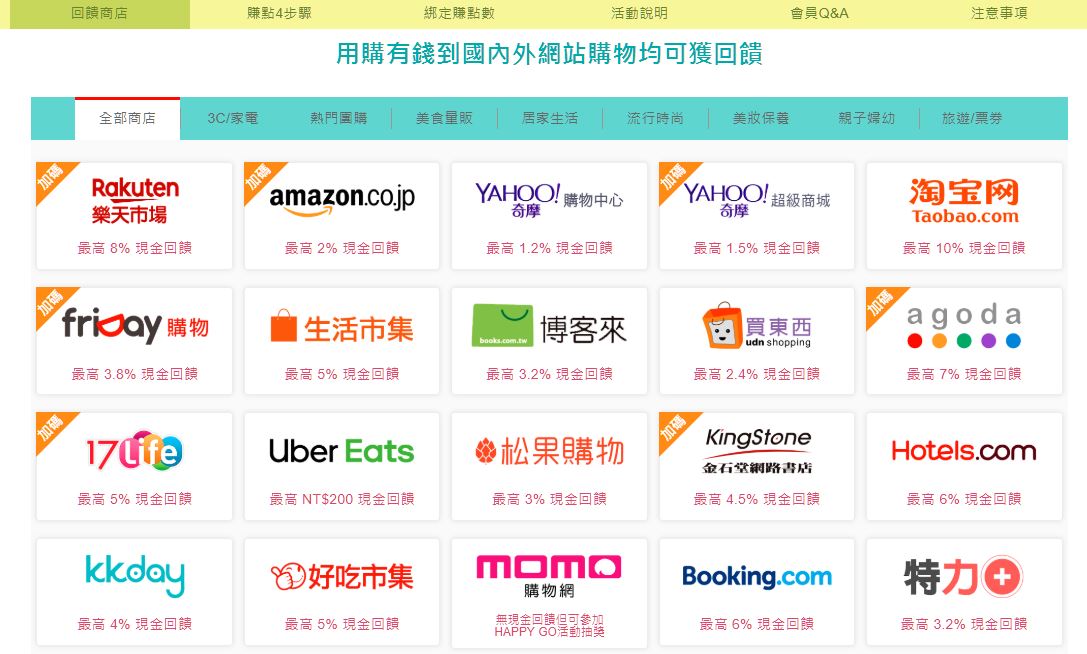
Task: Choose the 旅遊/票券 category
Action: click(971, 118)
